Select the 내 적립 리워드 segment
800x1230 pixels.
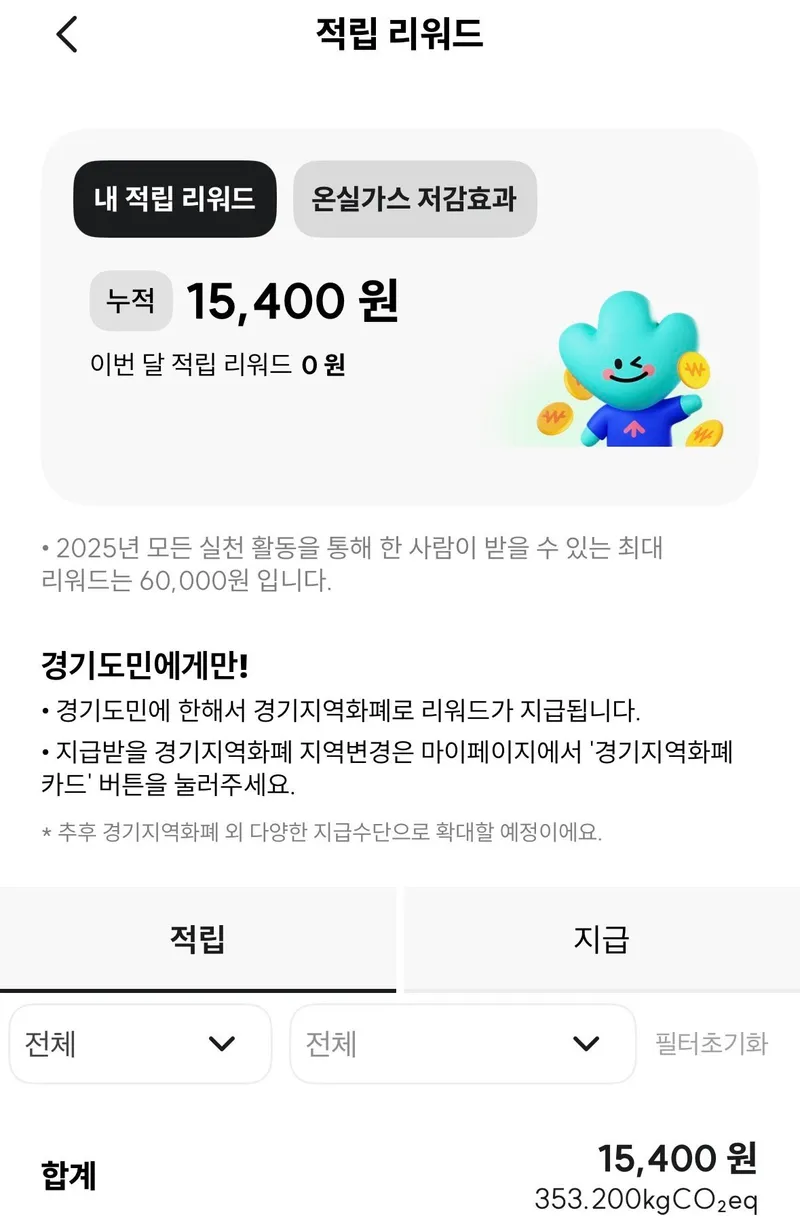[174, 199]
